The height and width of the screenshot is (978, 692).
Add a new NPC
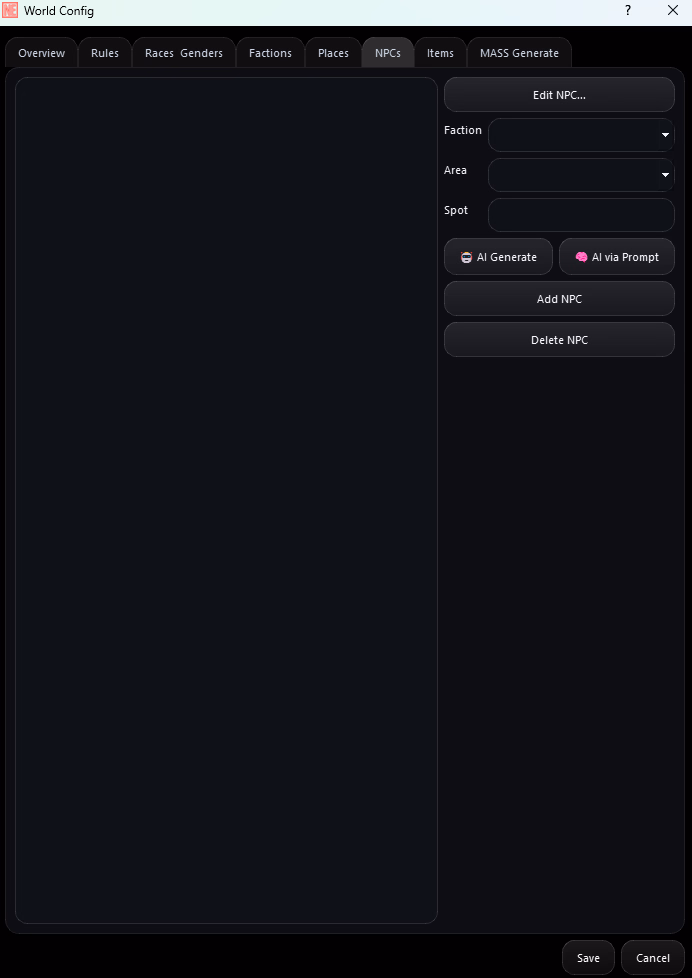(559, 299)
